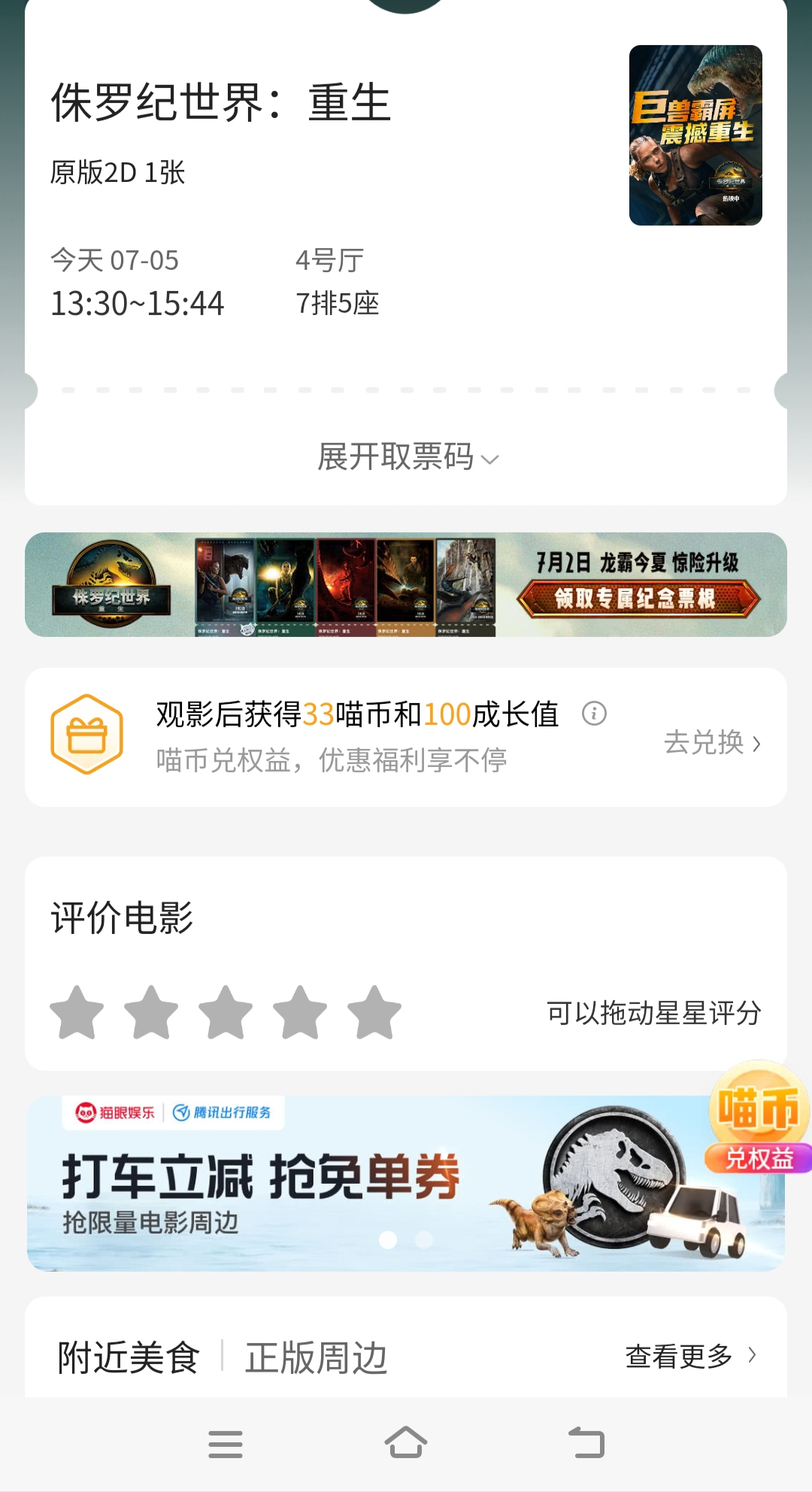Viewport: 812px width, 1492px height.
Task: Open the info icon beside growth value
Action: (594, 713)
